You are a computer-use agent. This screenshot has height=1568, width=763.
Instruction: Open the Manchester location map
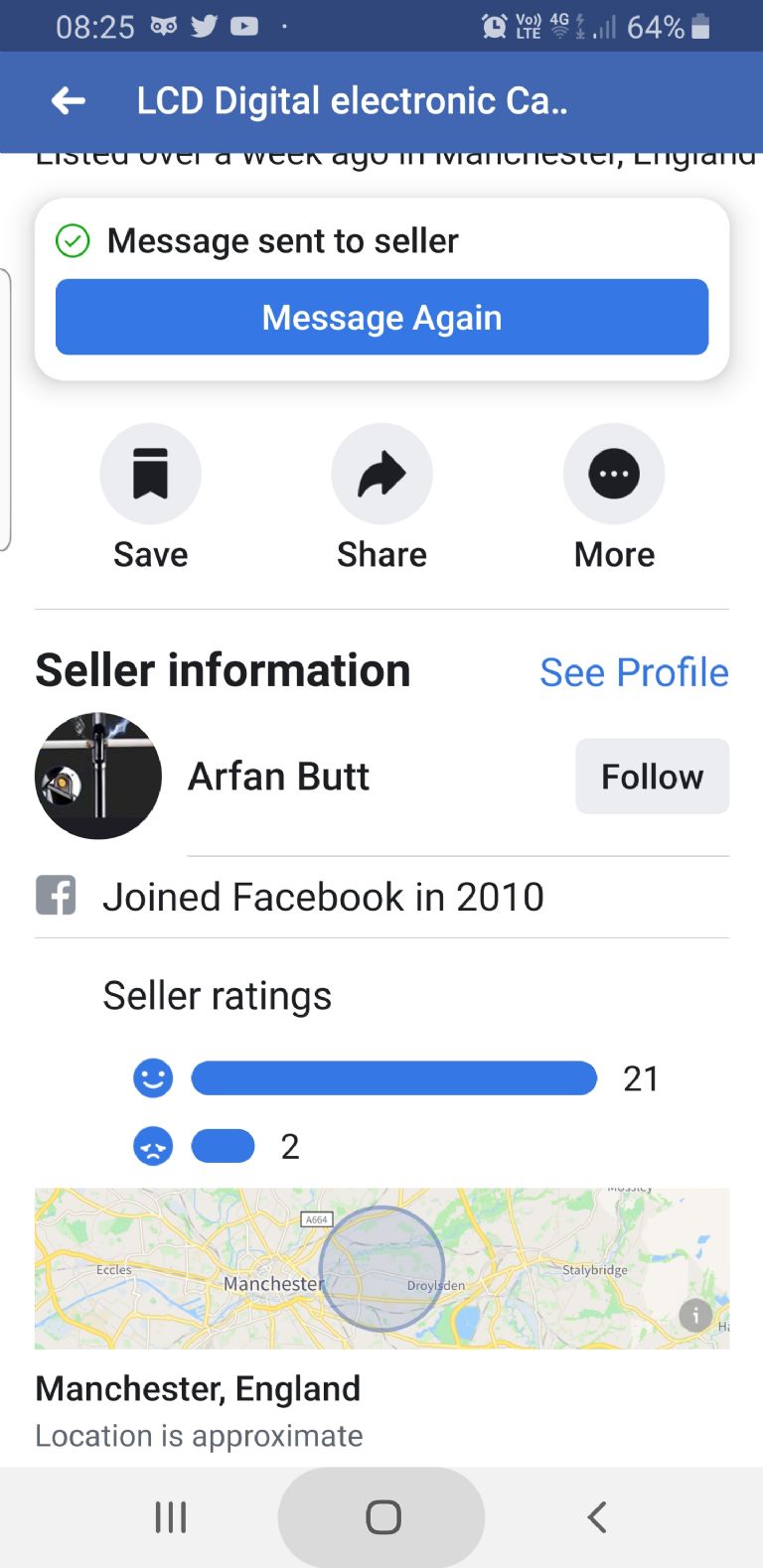click(381, 1268)
